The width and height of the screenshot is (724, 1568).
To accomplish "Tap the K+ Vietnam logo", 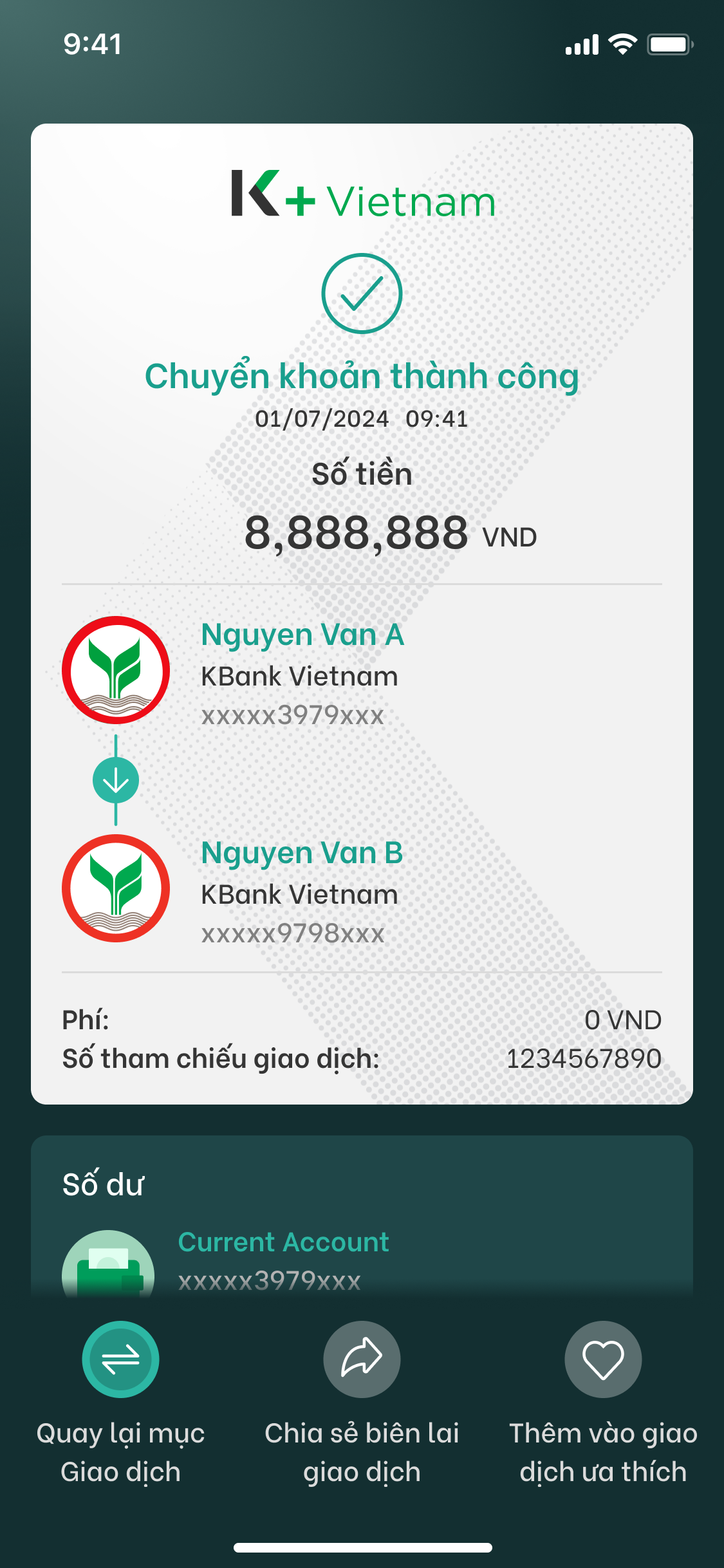I will (362, 198).
